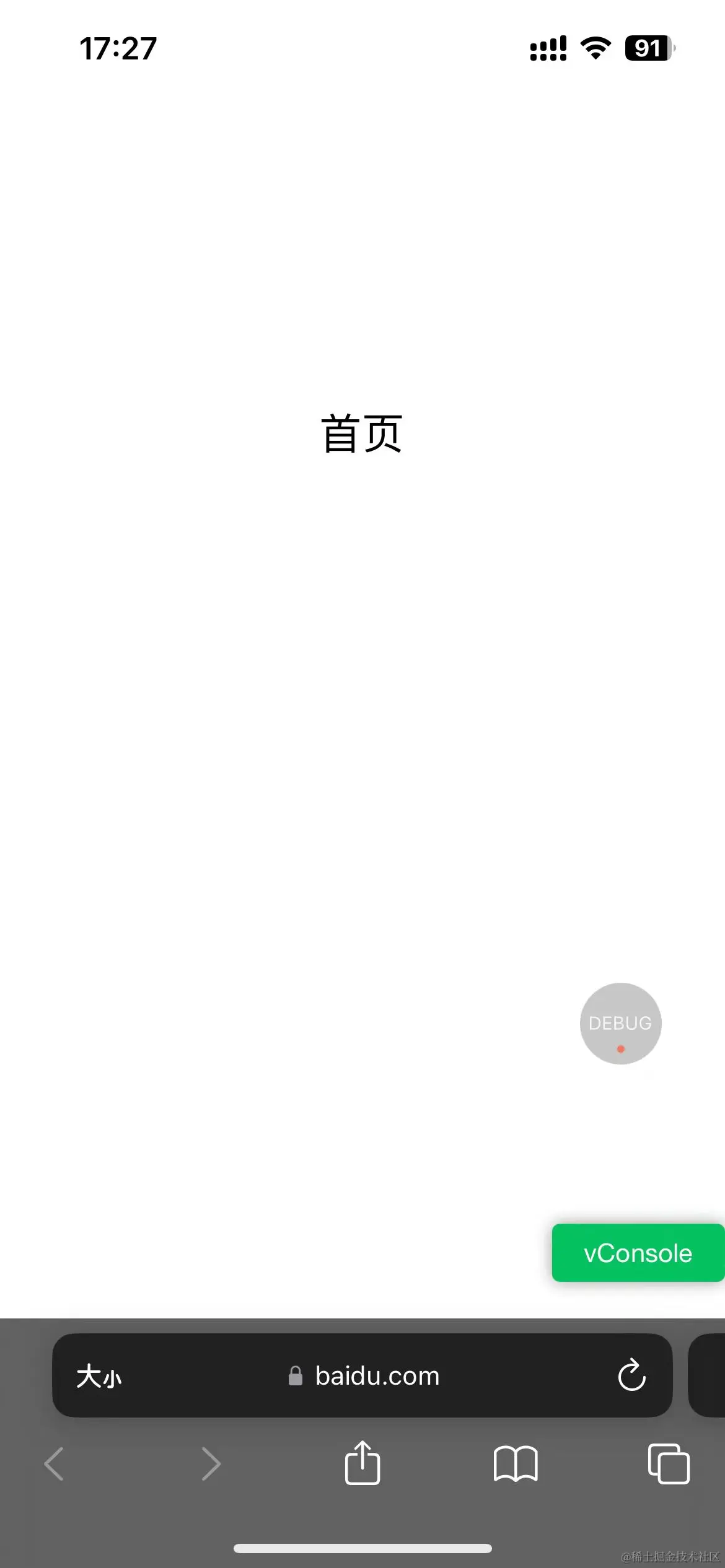Screen dimensions: 725x1568
Task: Open the vConsole debug panel
Action: coord(638,1253)
